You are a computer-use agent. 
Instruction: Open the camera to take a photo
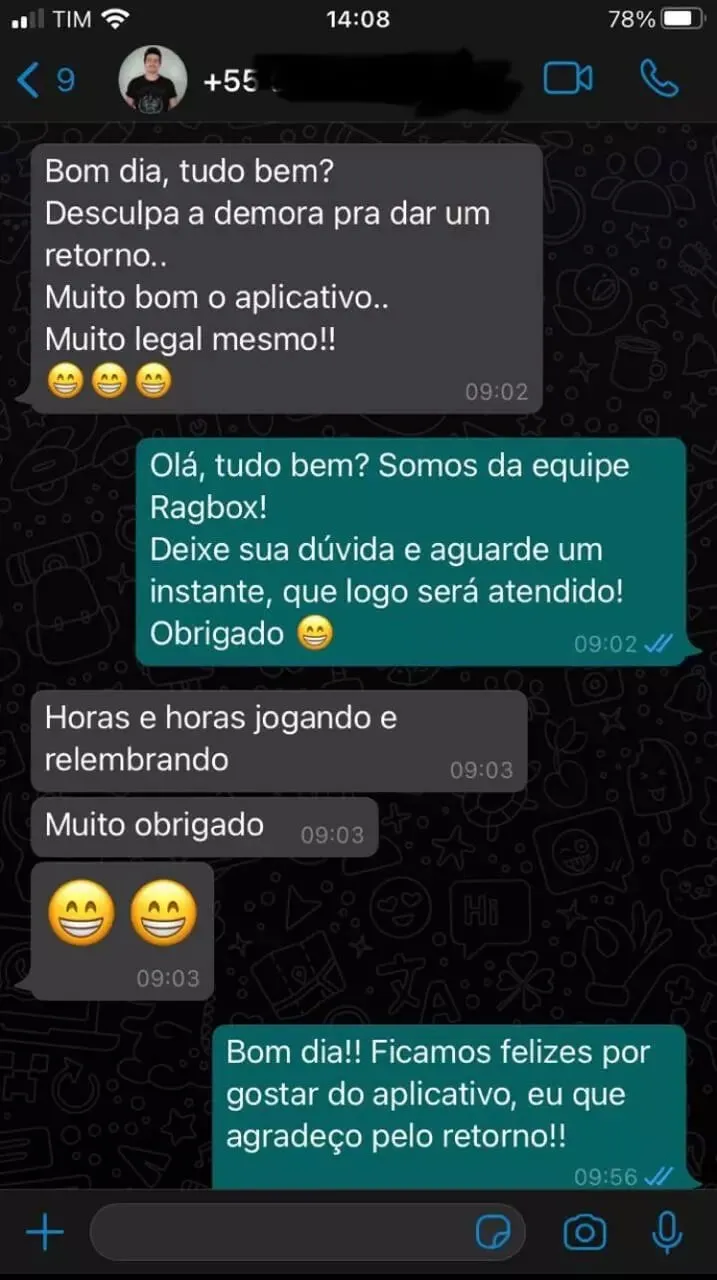(583, 1232)
